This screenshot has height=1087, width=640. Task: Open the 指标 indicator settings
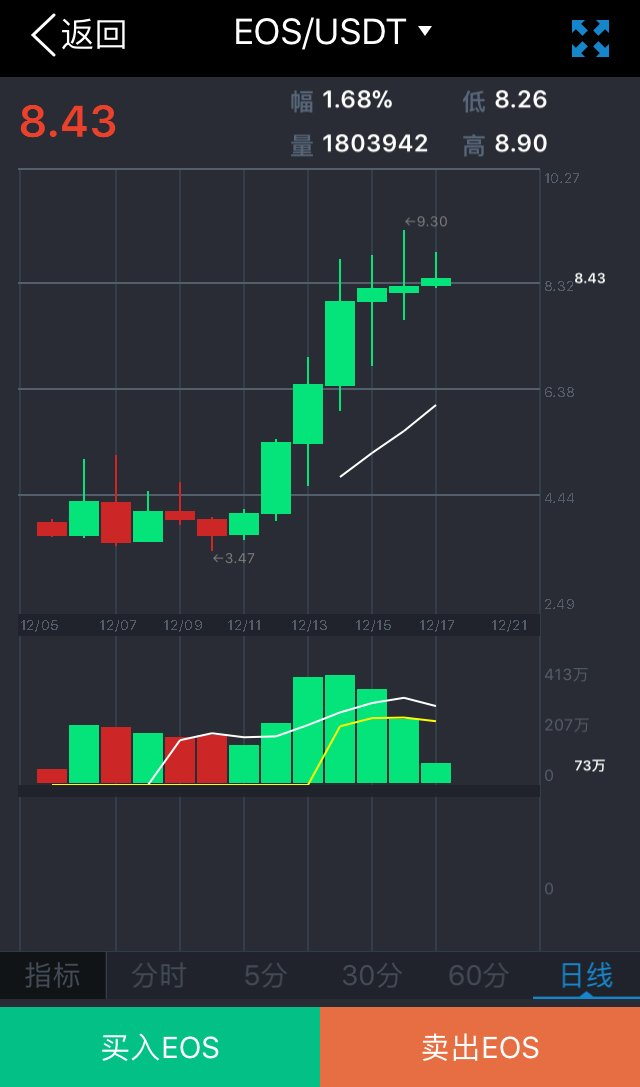coord(53,975)
